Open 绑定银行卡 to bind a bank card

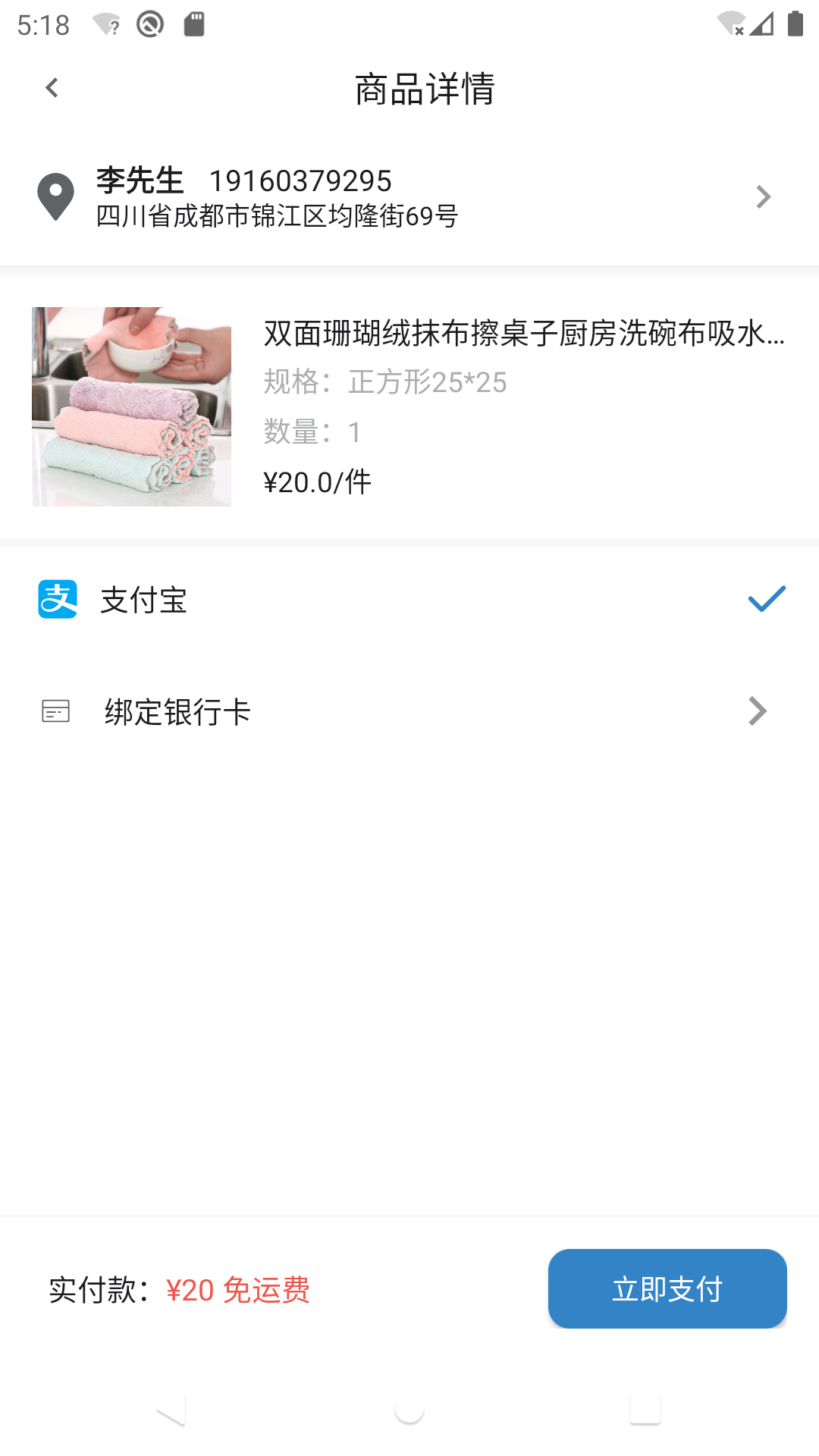tap(409, 711)
